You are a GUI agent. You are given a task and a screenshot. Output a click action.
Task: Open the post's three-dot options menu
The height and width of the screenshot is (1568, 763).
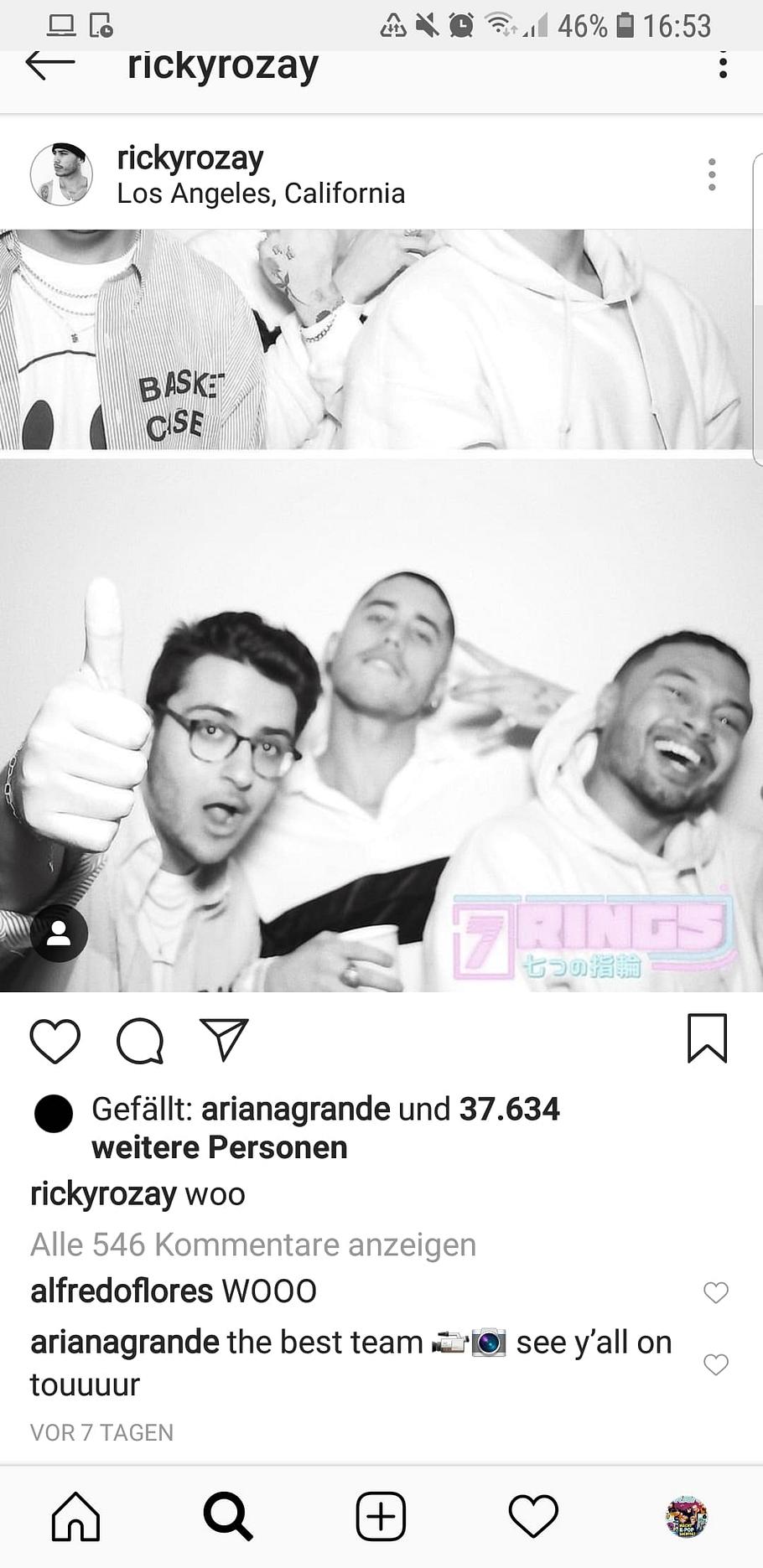point(712,174)
